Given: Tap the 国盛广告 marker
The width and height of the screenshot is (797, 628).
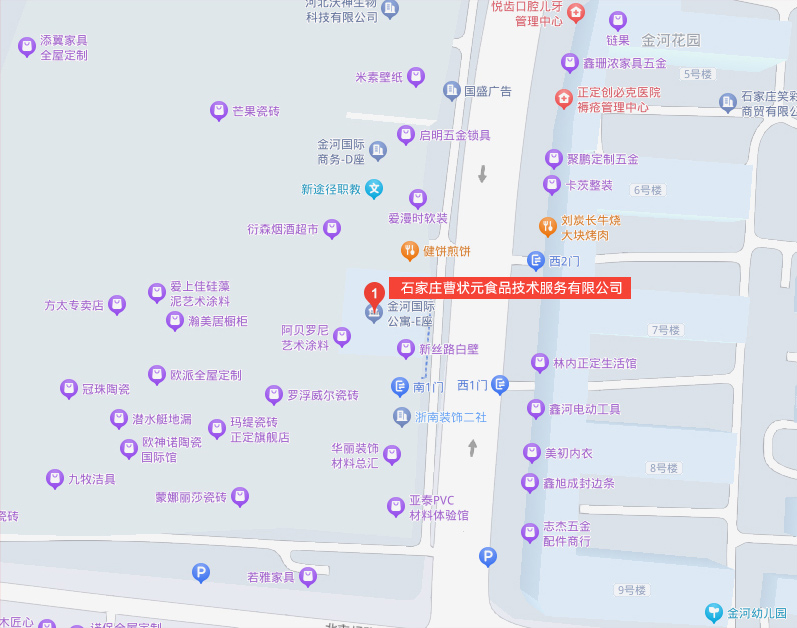Looking at the screenshot, I should click(451, 91).
